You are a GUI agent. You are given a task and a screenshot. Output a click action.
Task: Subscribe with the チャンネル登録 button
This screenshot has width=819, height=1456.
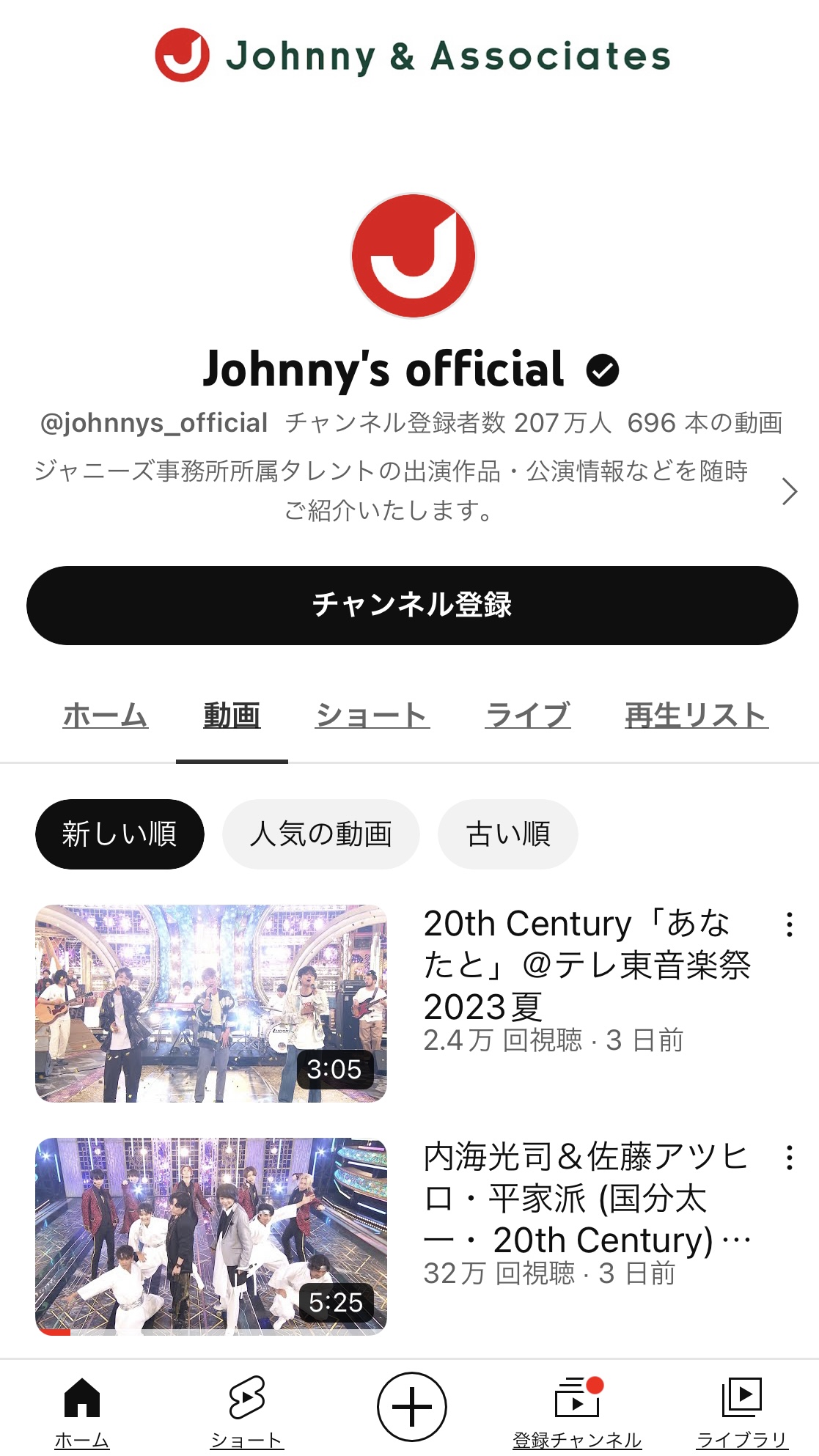point(412,606)
